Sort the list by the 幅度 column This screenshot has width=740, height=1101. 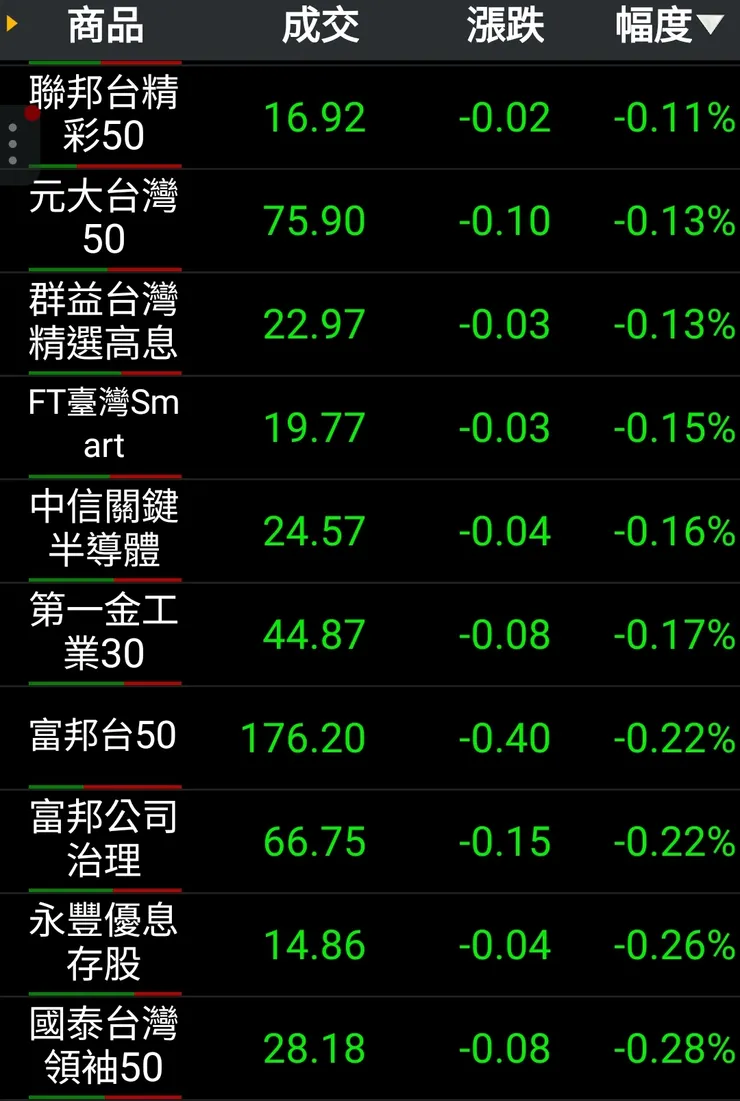tap(668, 27)
